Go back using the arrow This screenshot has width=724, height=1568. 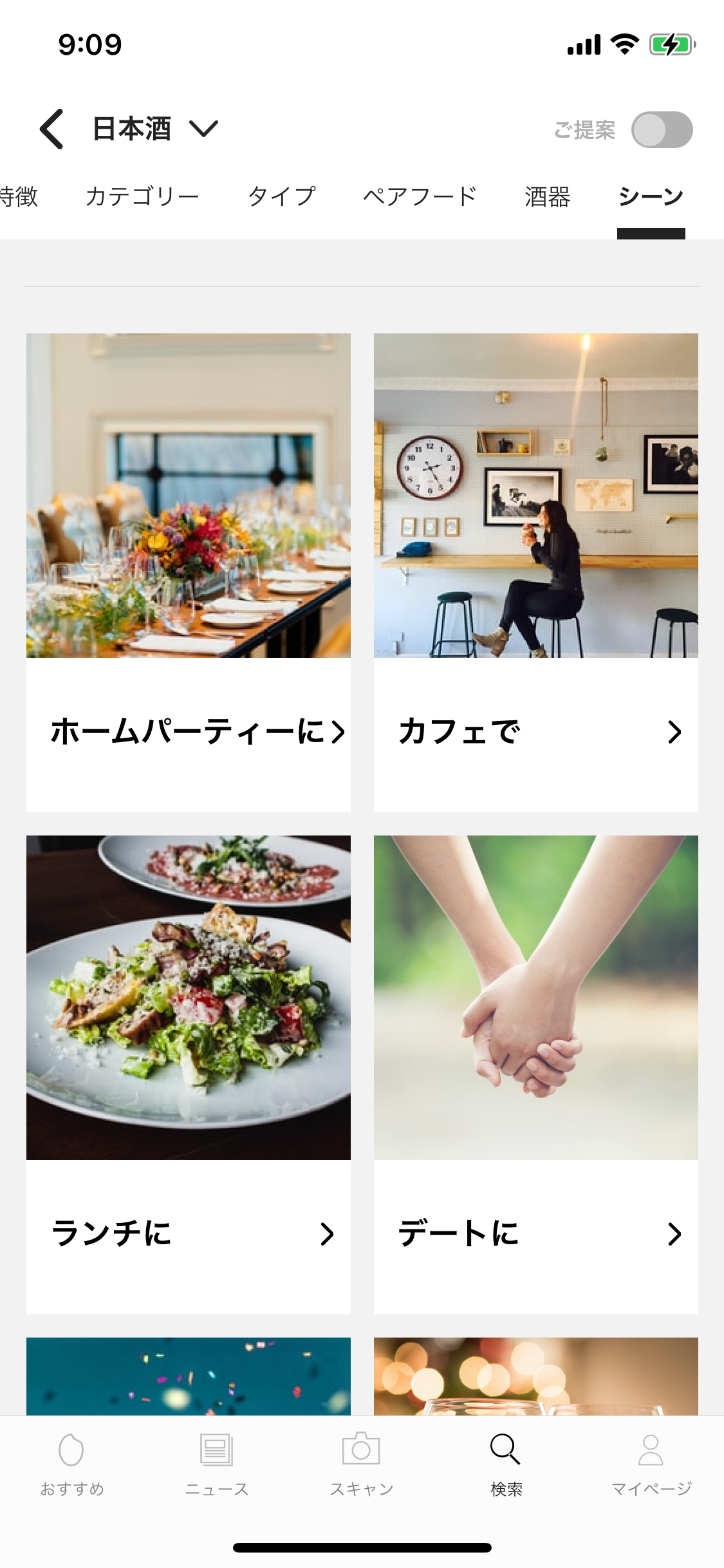[x=51, y=129]
